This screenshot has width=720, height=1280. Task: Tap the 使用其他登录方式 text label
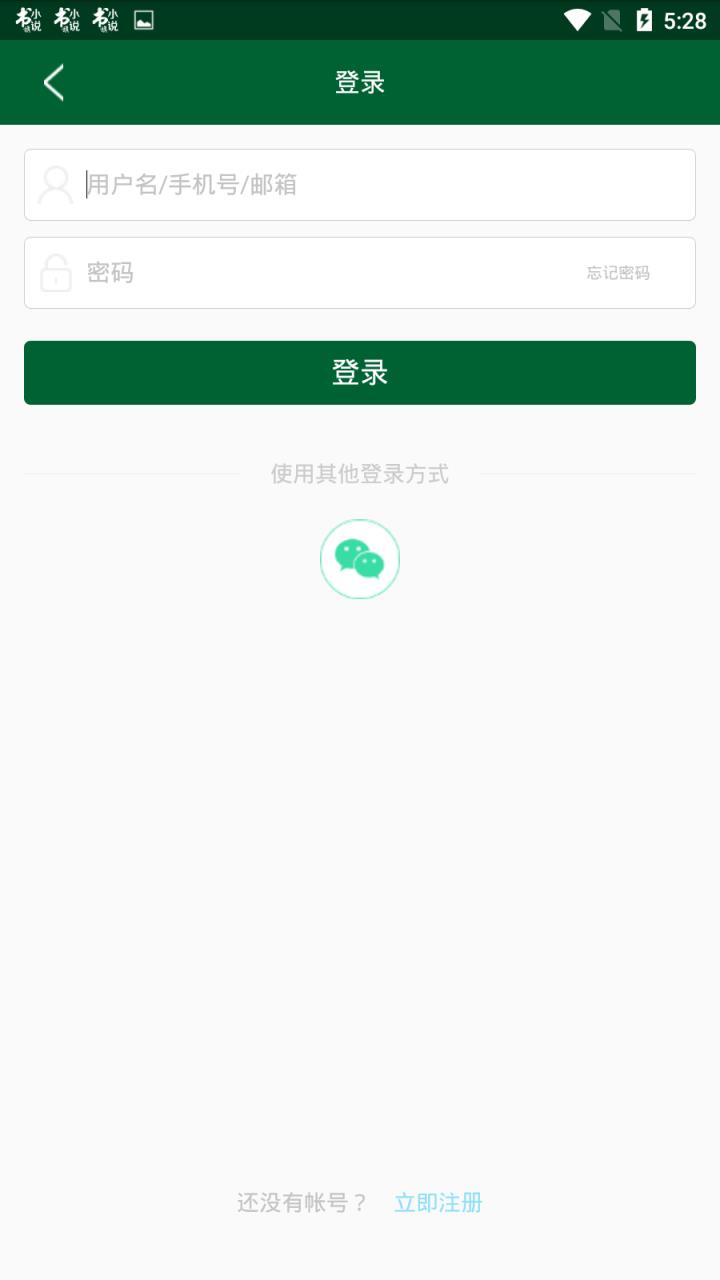point(359,474)
